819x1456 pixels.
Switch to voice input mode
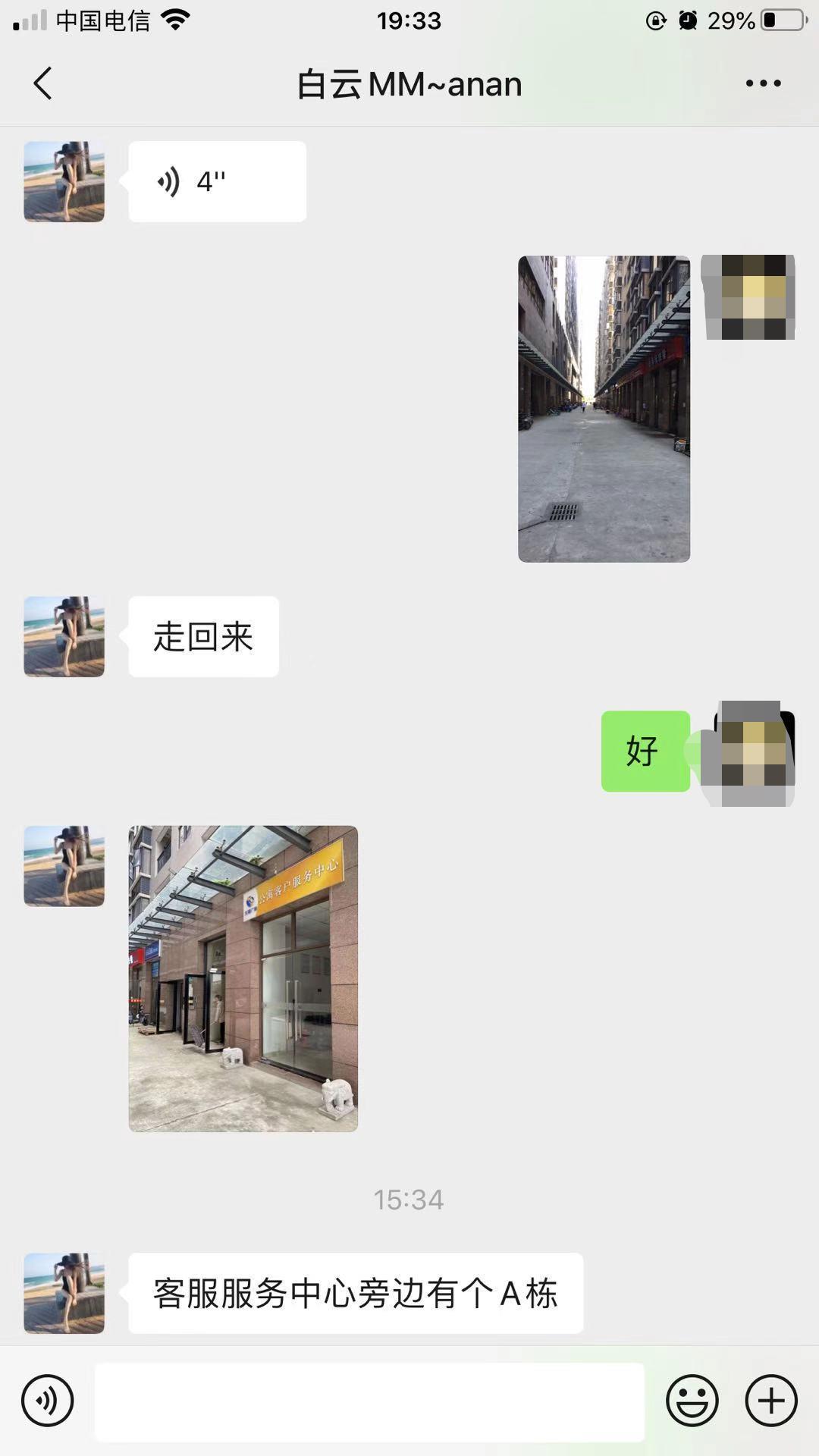(48, 1401)
